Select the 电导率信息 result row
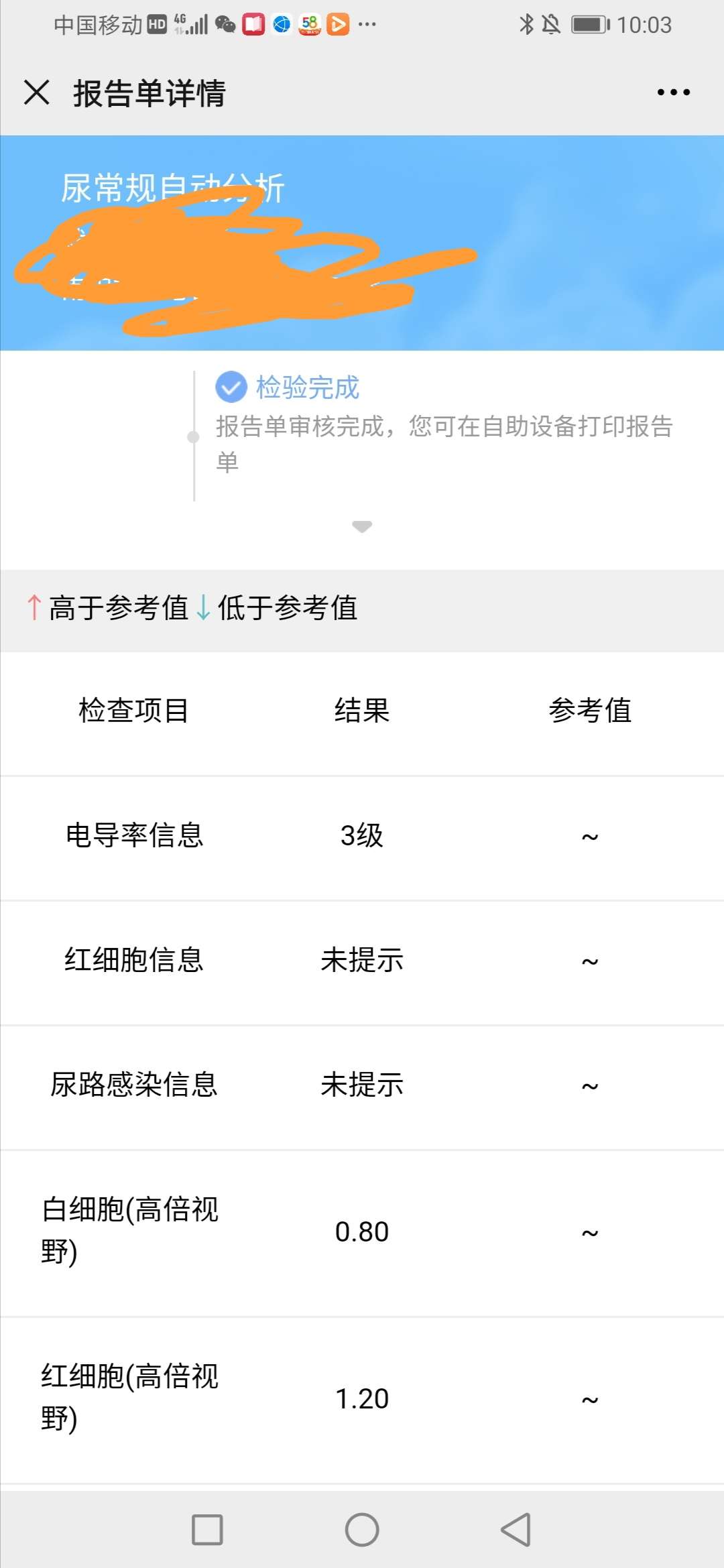724x1568 pixels. [362, 835]
